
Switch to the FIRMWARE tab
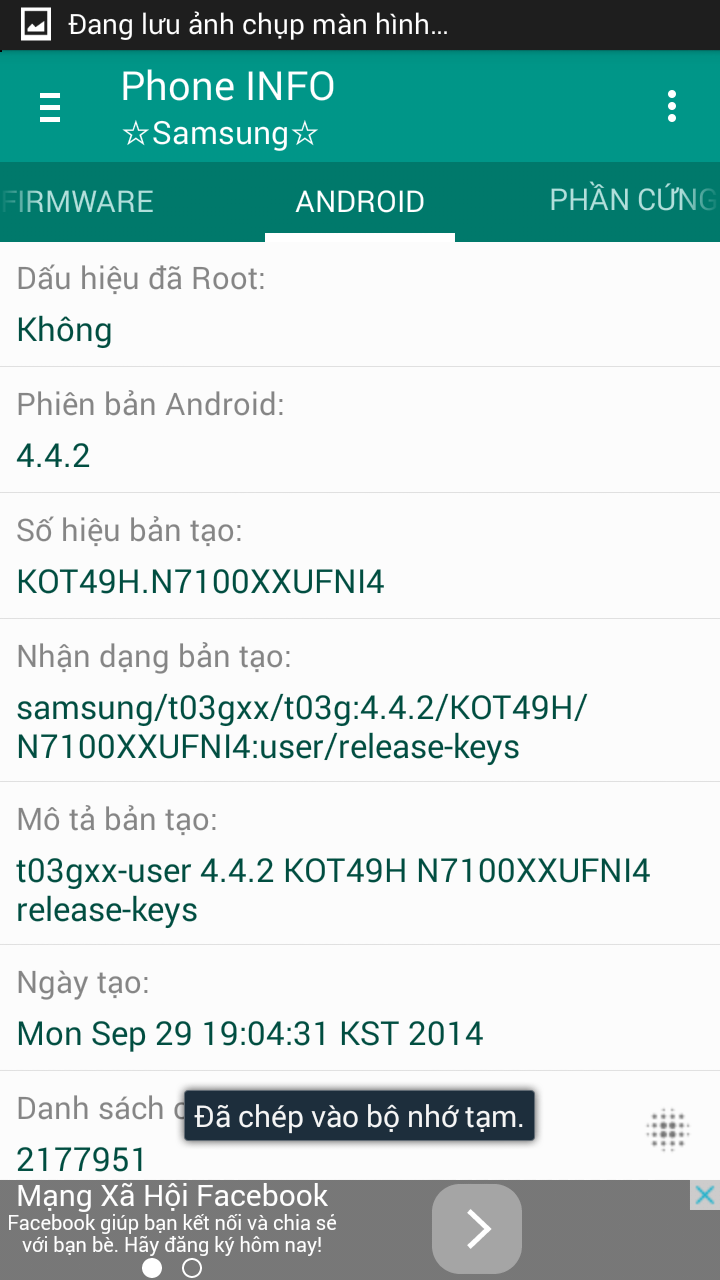click(78, 201)
